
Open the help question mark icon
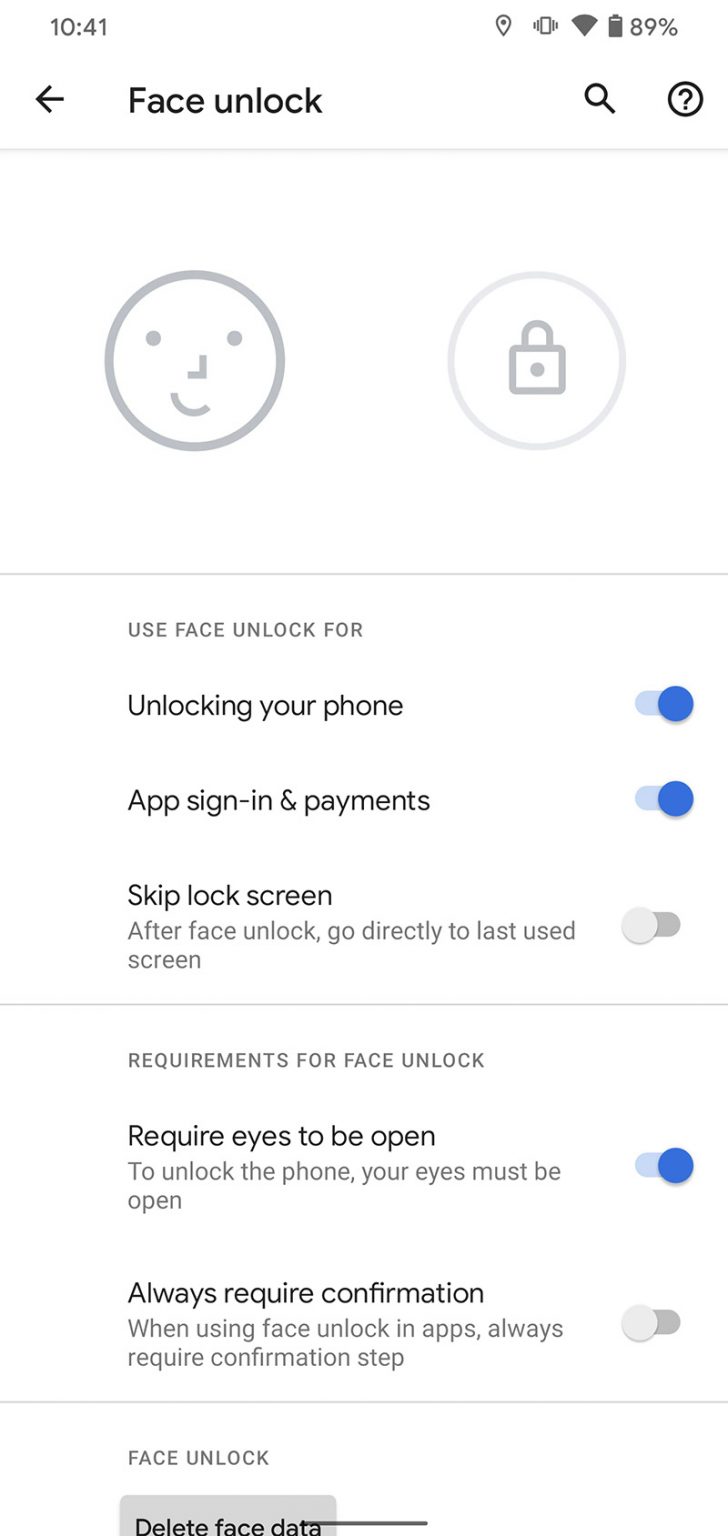[x=685, y=99]
